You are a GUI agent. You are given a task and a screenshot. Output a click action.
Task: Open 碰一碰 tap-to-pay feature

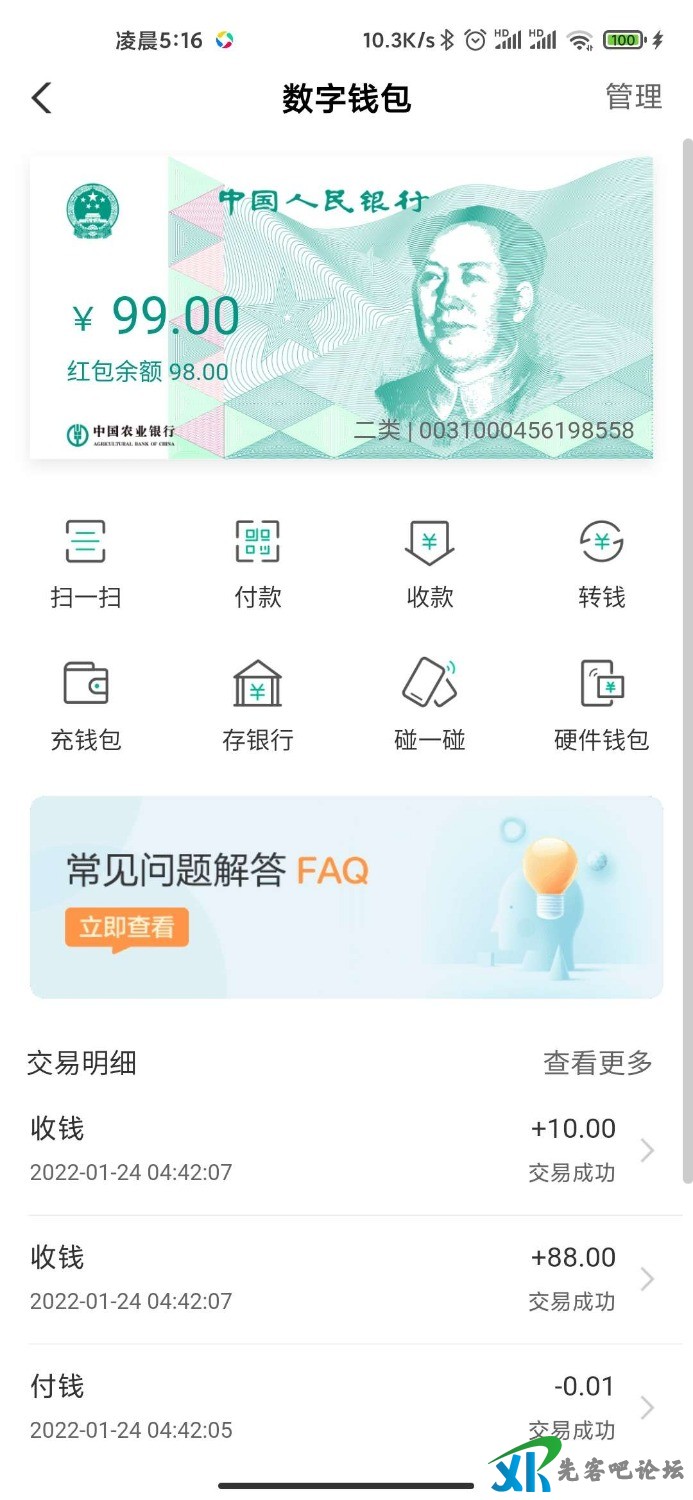point(430,706)
